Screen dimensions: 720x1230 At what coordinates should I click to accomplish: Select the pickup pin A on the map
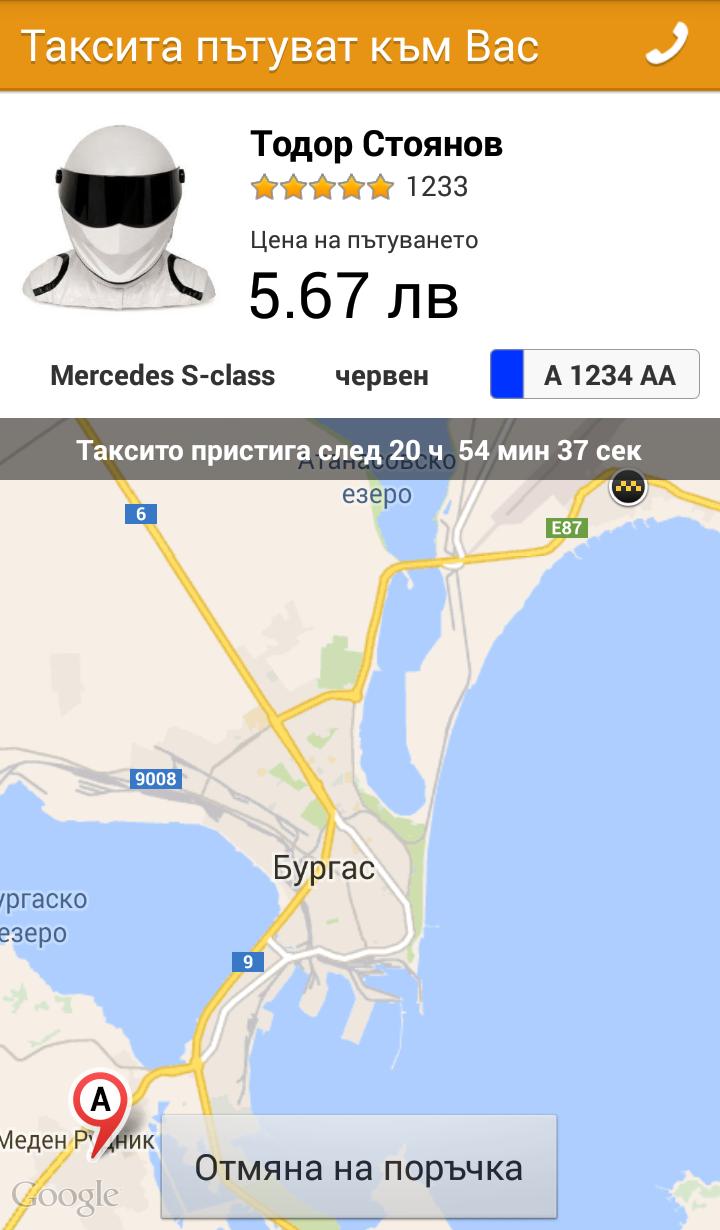click(x=100, y=1104)
